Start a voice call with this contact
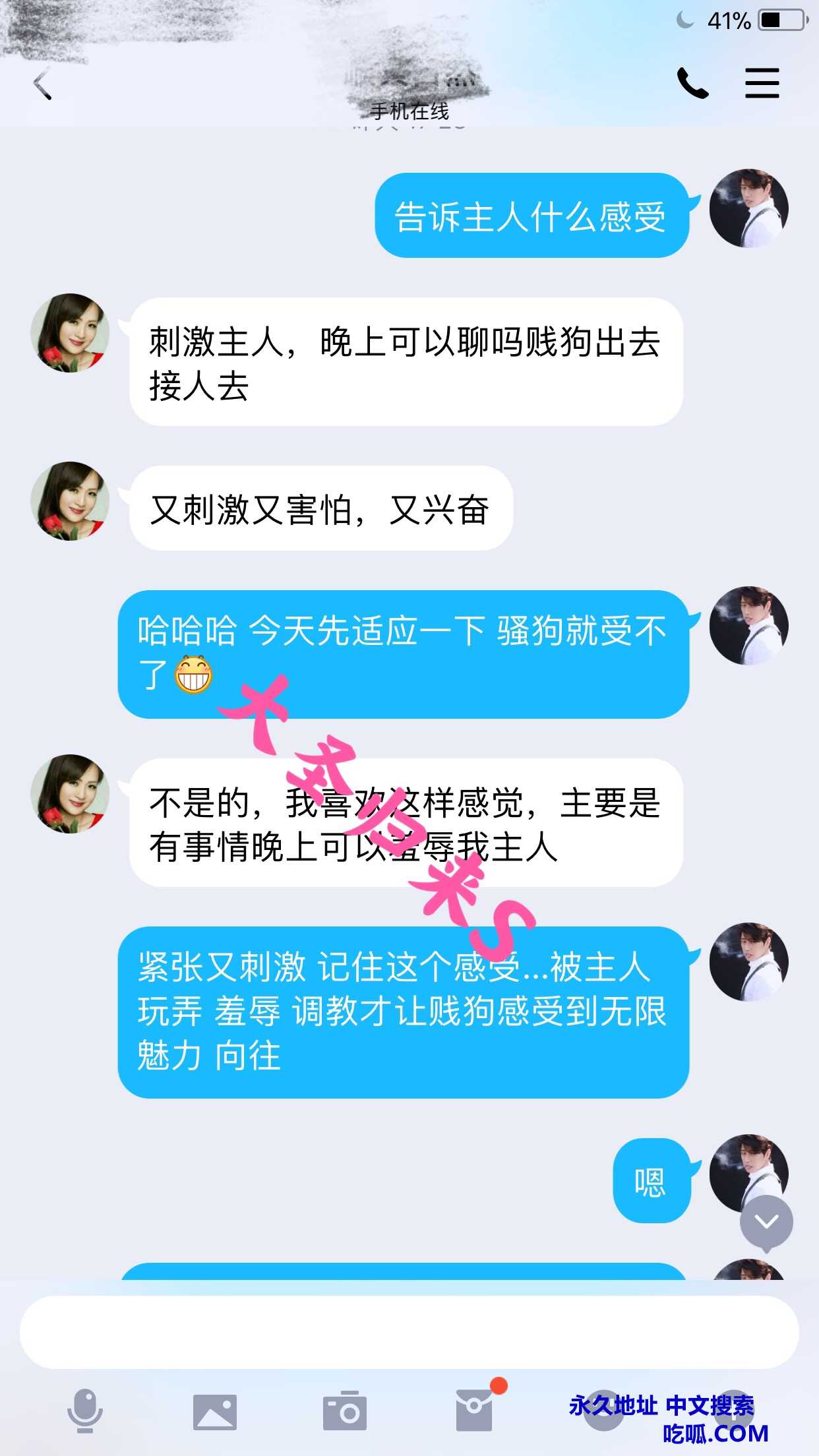The image size is (819, 1456). coord(692,84)
